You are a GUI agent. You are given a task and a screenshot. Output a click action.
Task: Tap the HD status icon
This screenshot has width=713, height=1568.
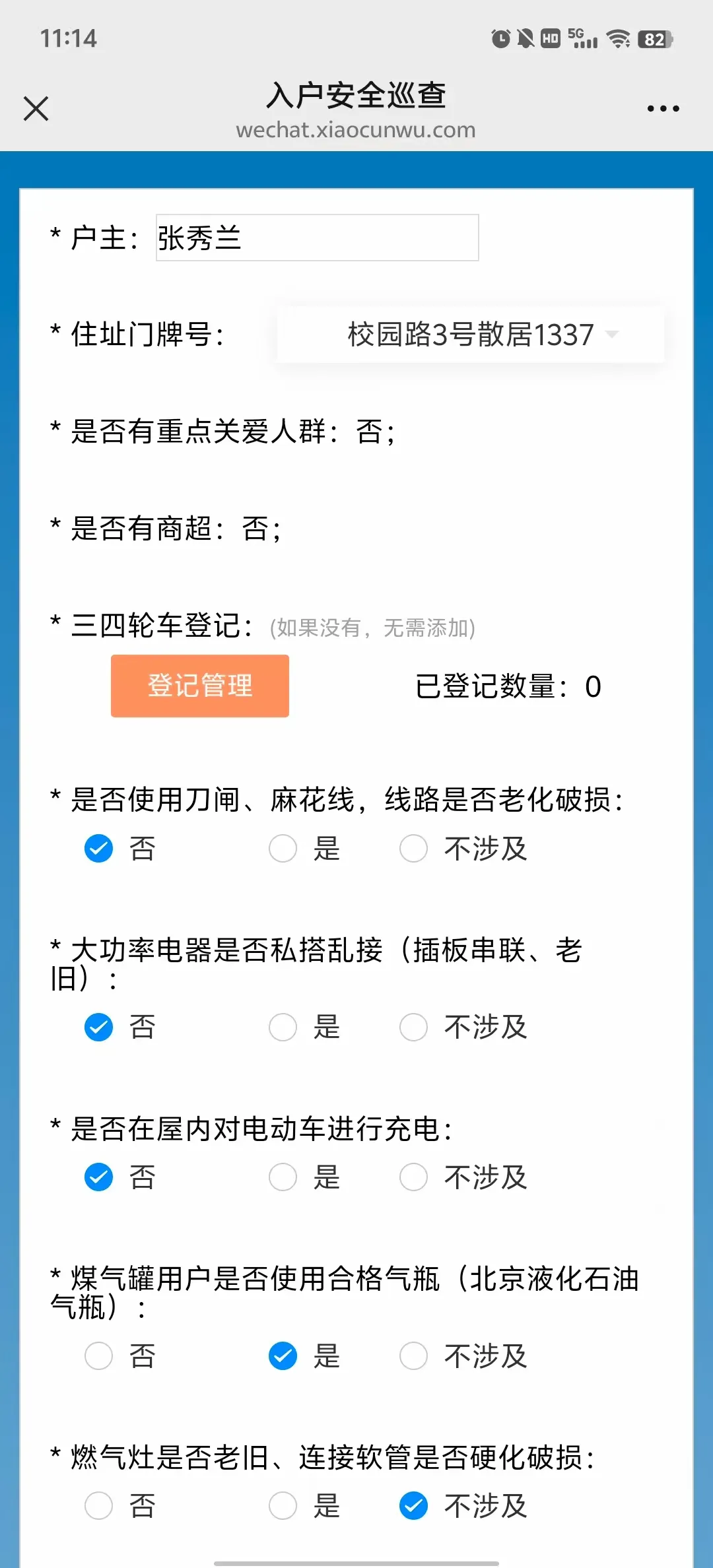tap(550, 40)
